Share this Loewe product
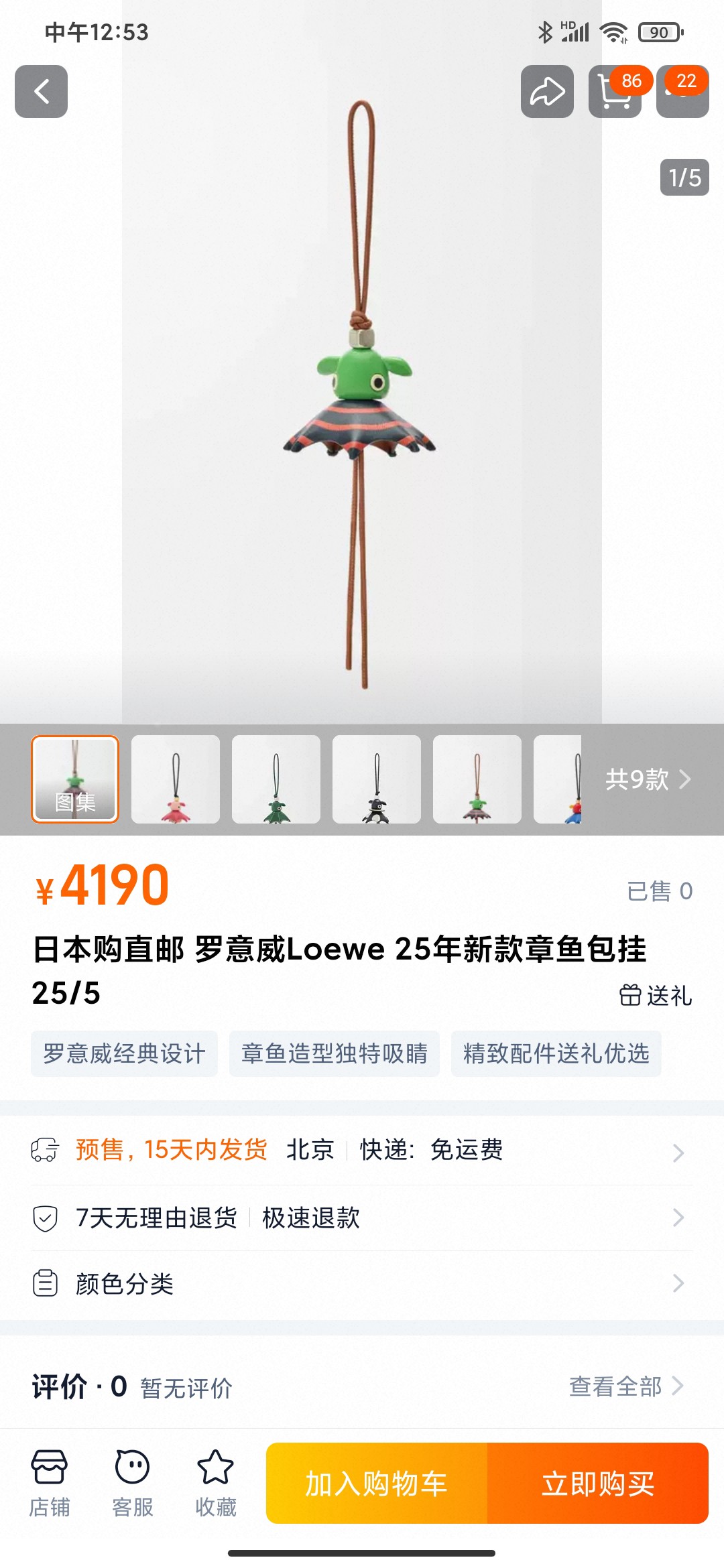The height and width of the screenshot is (1568, 724). 547,92
